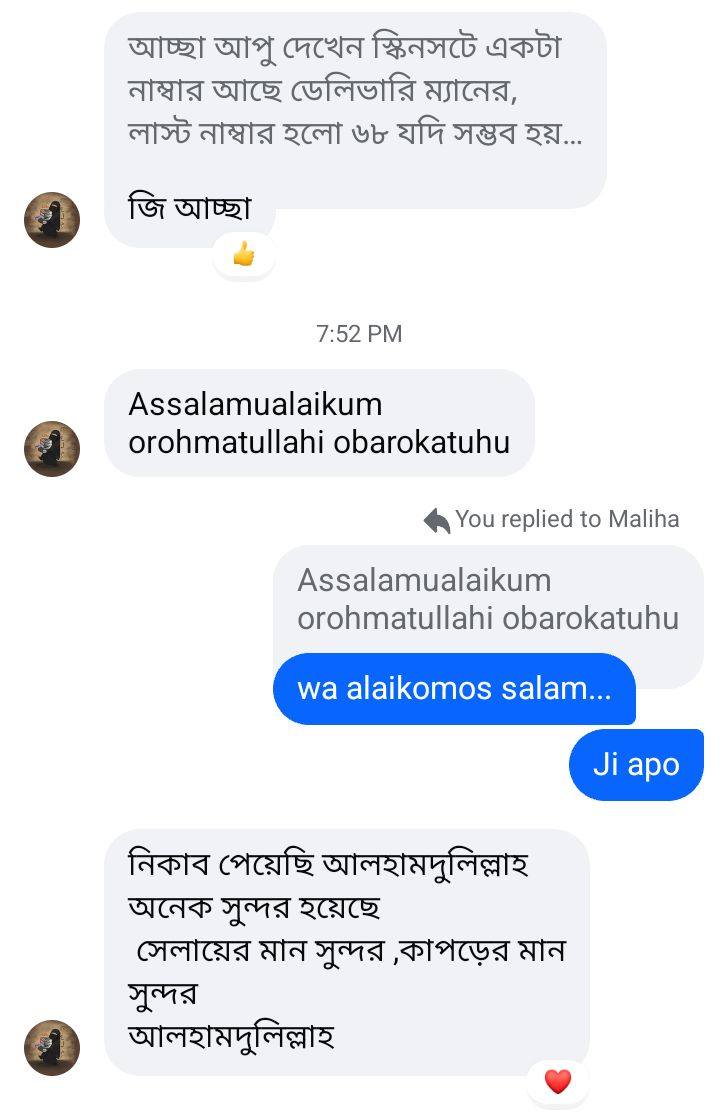Jump to the quoted Assalamualaikum reply
The width and height of the screenshot is (720, 1118).
487,599
